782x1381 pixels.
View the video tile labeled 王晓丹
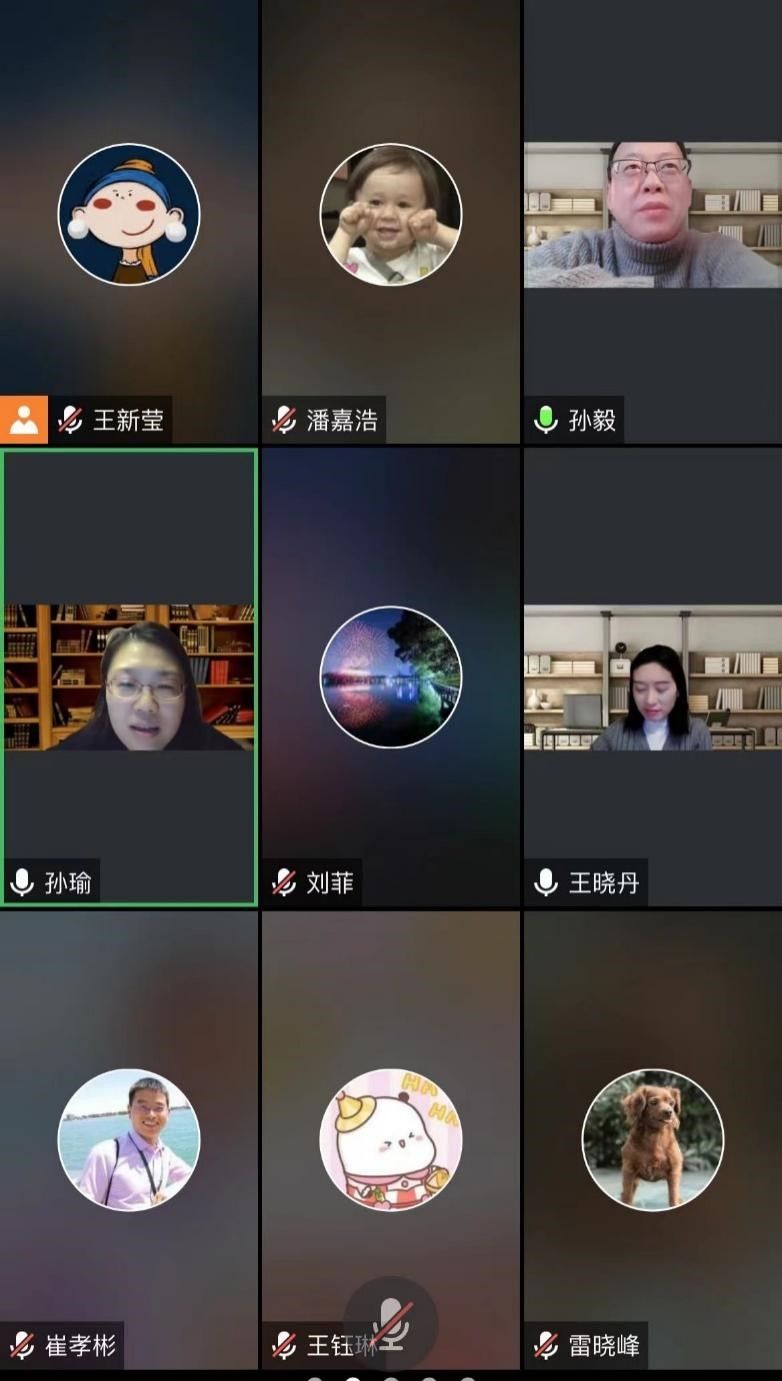click(652, 677)
